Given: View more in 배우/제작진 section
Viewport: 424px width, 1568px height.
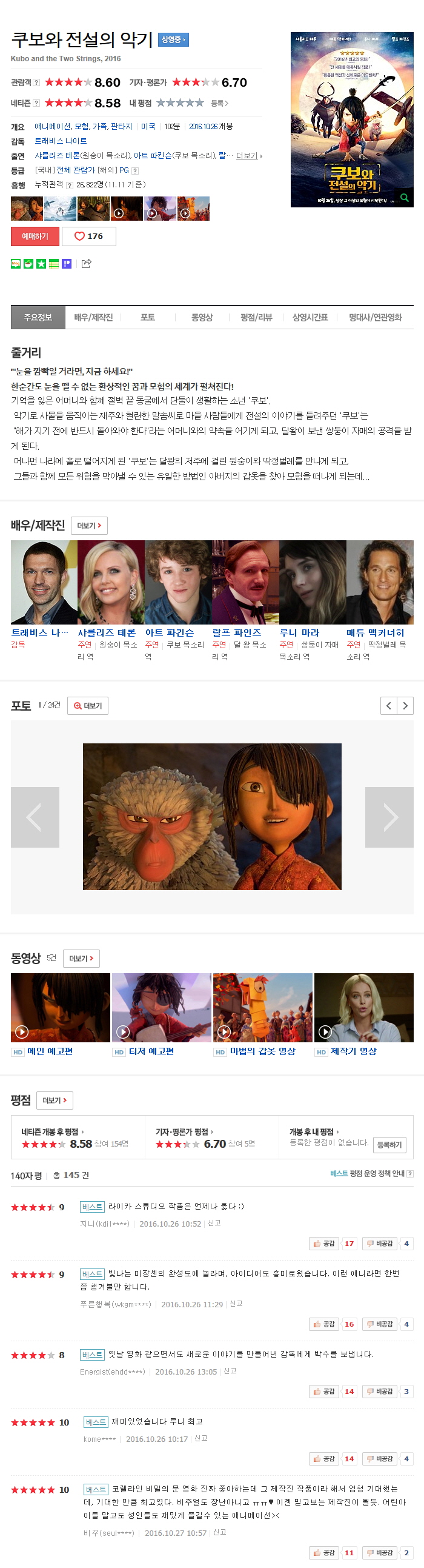Looking at the screenshot, I should [x=89, y=525].
